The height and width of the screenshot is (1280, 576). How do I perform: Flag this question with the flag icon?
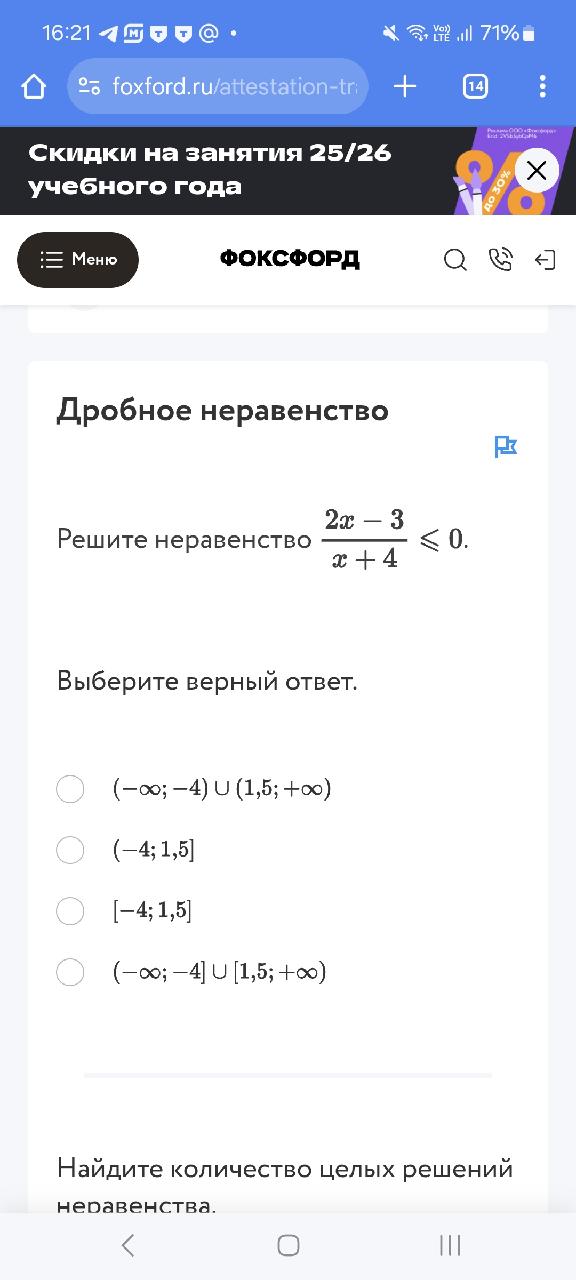(x=506, y=446)
